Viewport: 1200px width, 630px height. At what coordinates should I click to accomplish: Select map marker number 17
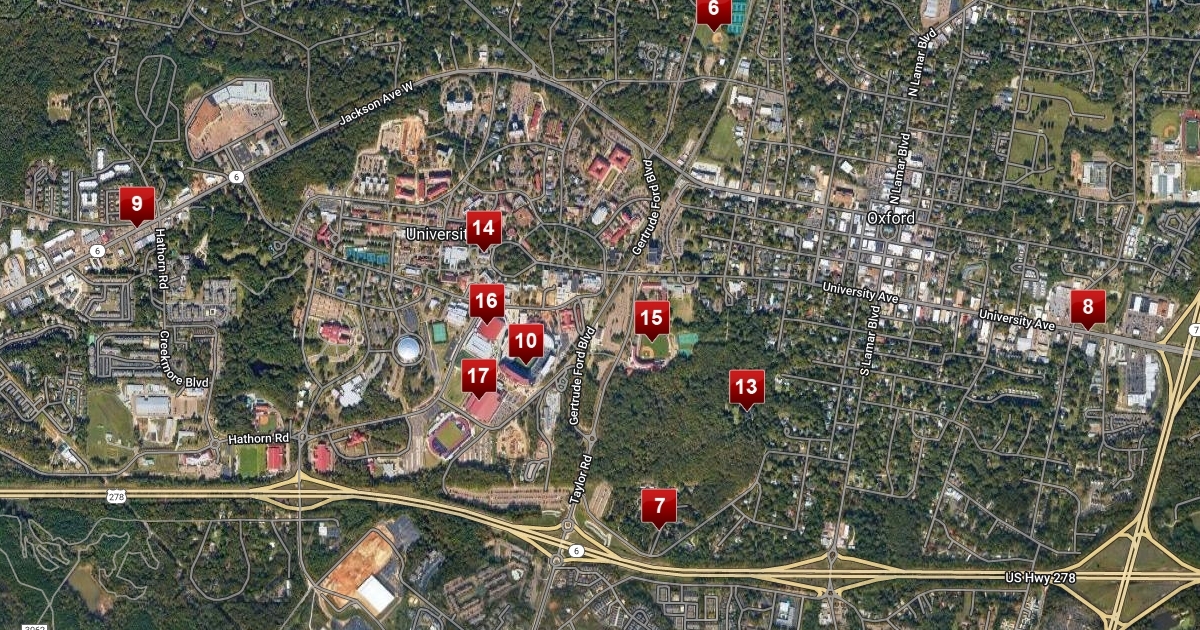coord(479,377)
